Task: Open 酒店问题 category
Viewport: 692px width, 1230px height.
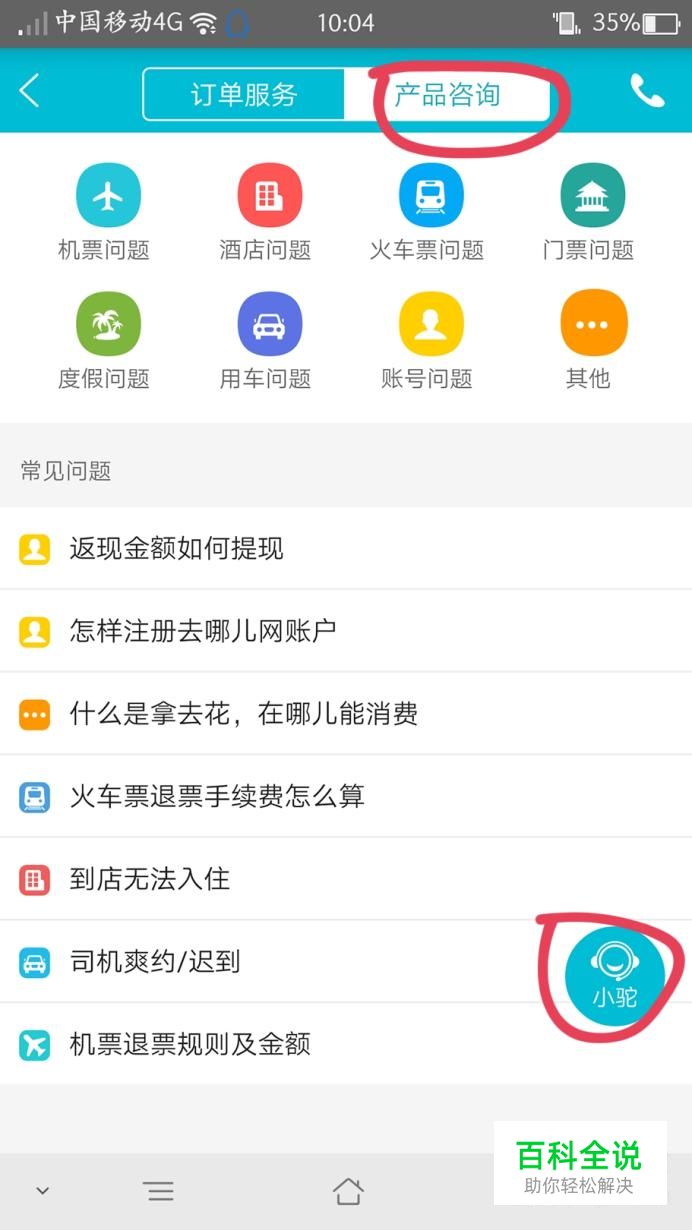Action: tap(266, 212)
